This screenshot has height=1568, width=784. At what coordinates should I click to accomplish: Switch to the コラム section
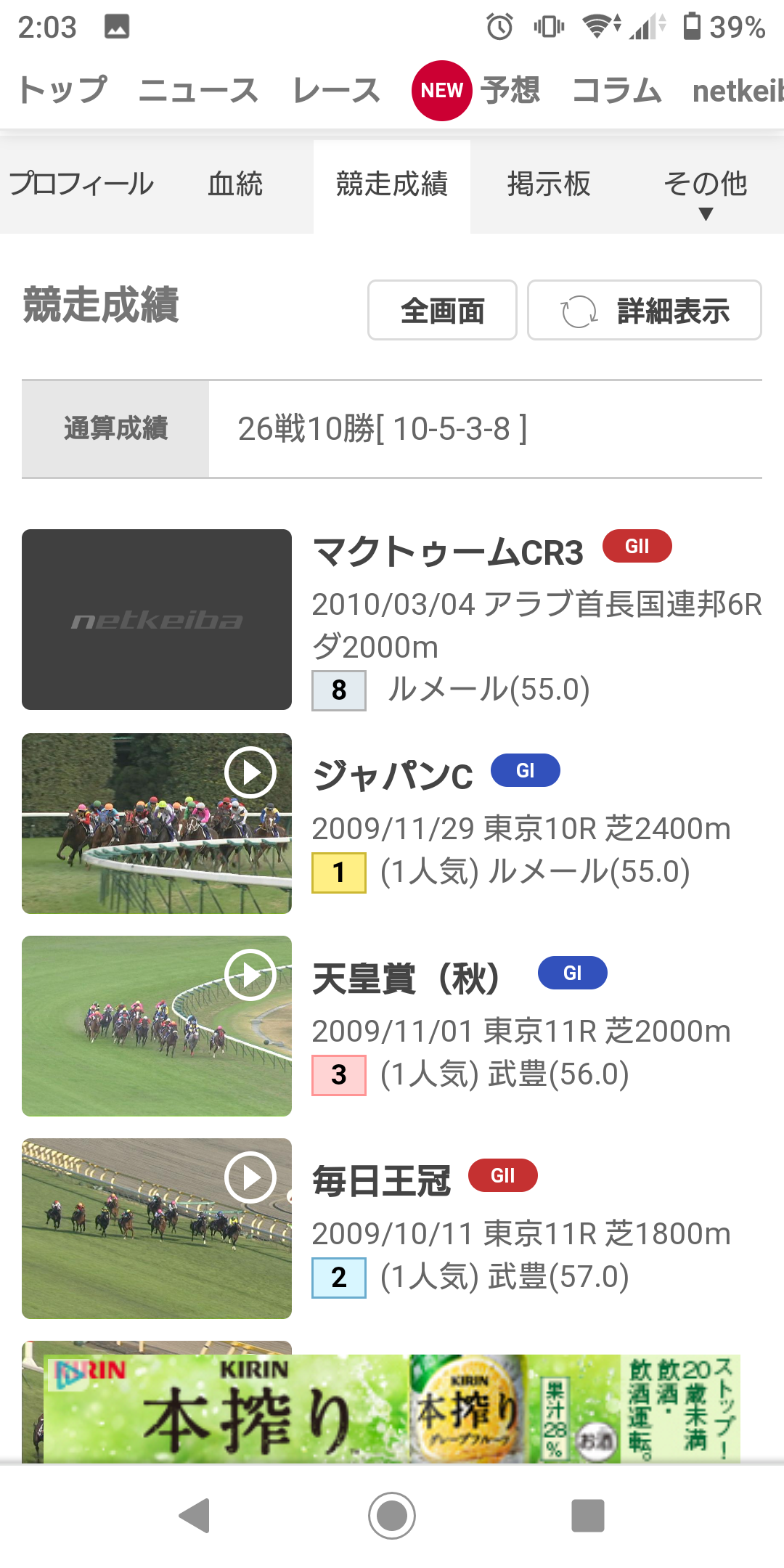click(x=616, y=91)
